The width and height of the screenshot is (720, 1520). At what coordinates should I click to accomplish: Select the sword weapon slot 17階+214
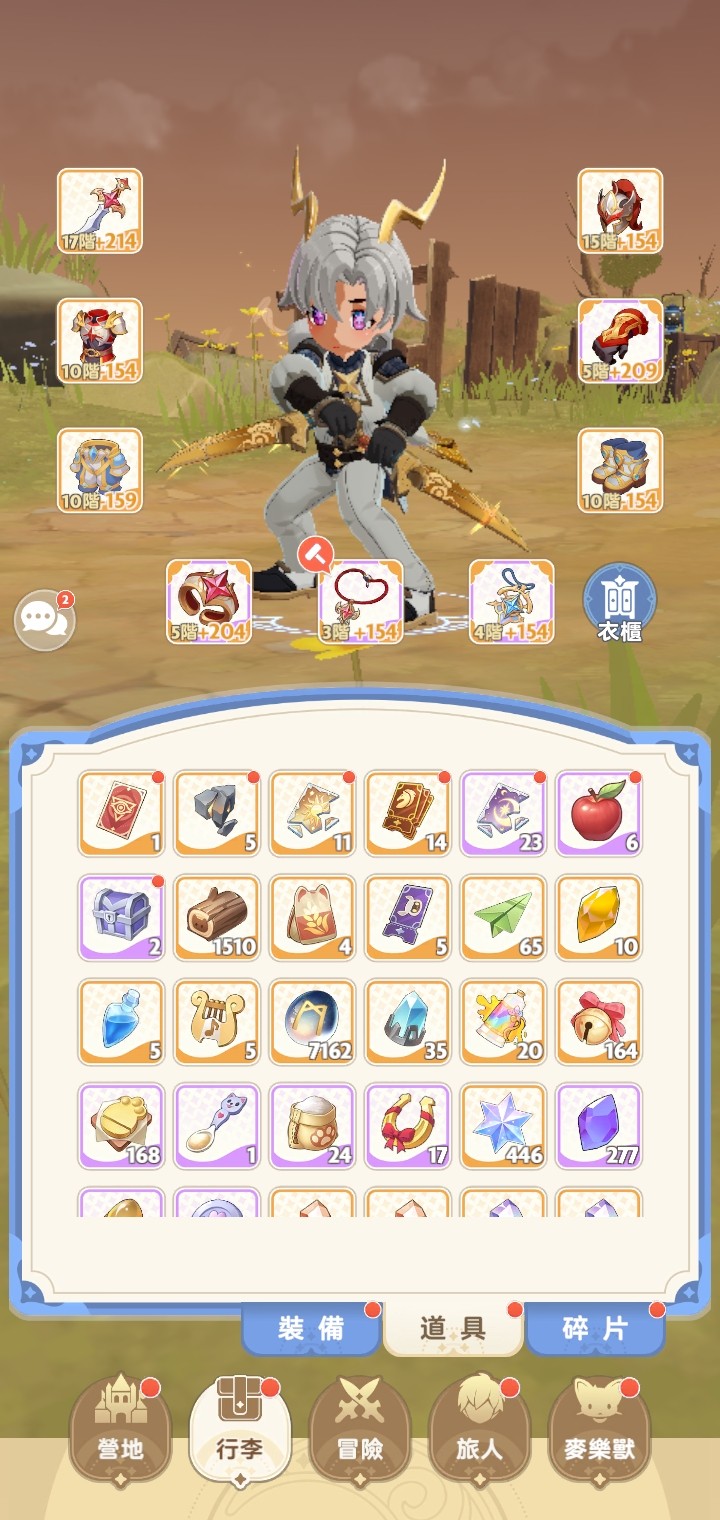pyautogui.click(x=100, y=210)
